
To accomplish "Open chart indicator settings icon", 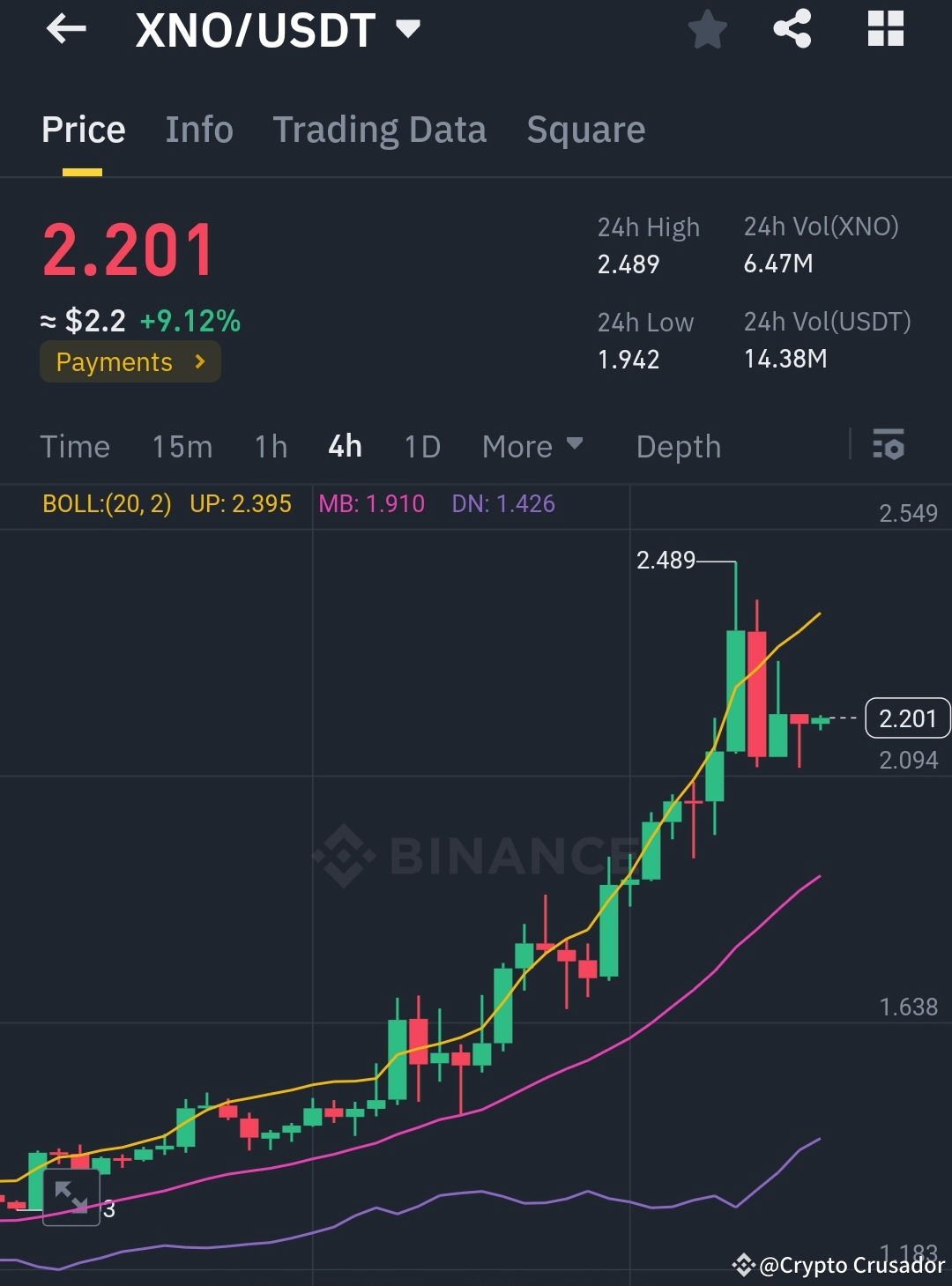I will coord(889,446).
